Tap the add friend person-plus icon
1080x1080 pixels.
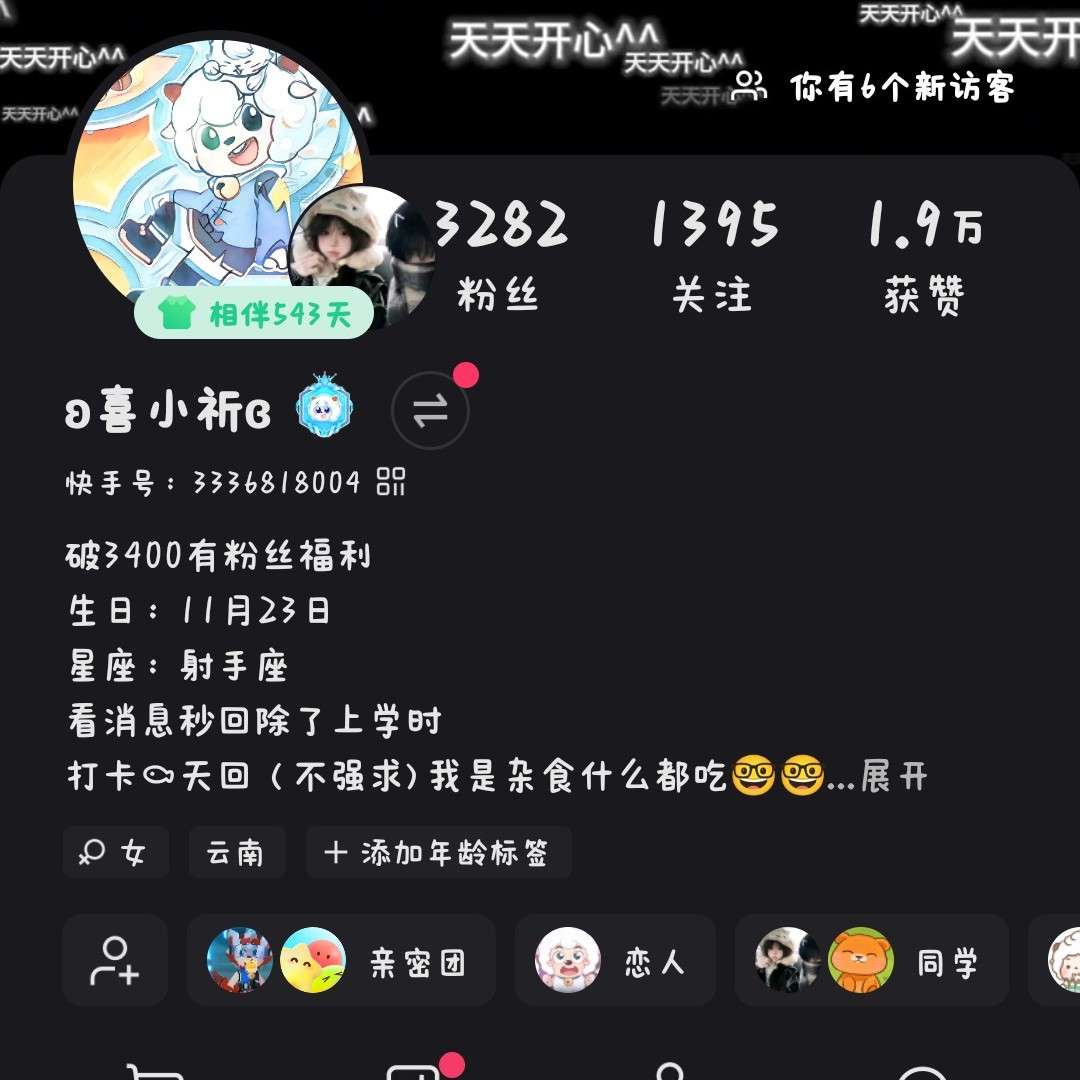[115, 960]
